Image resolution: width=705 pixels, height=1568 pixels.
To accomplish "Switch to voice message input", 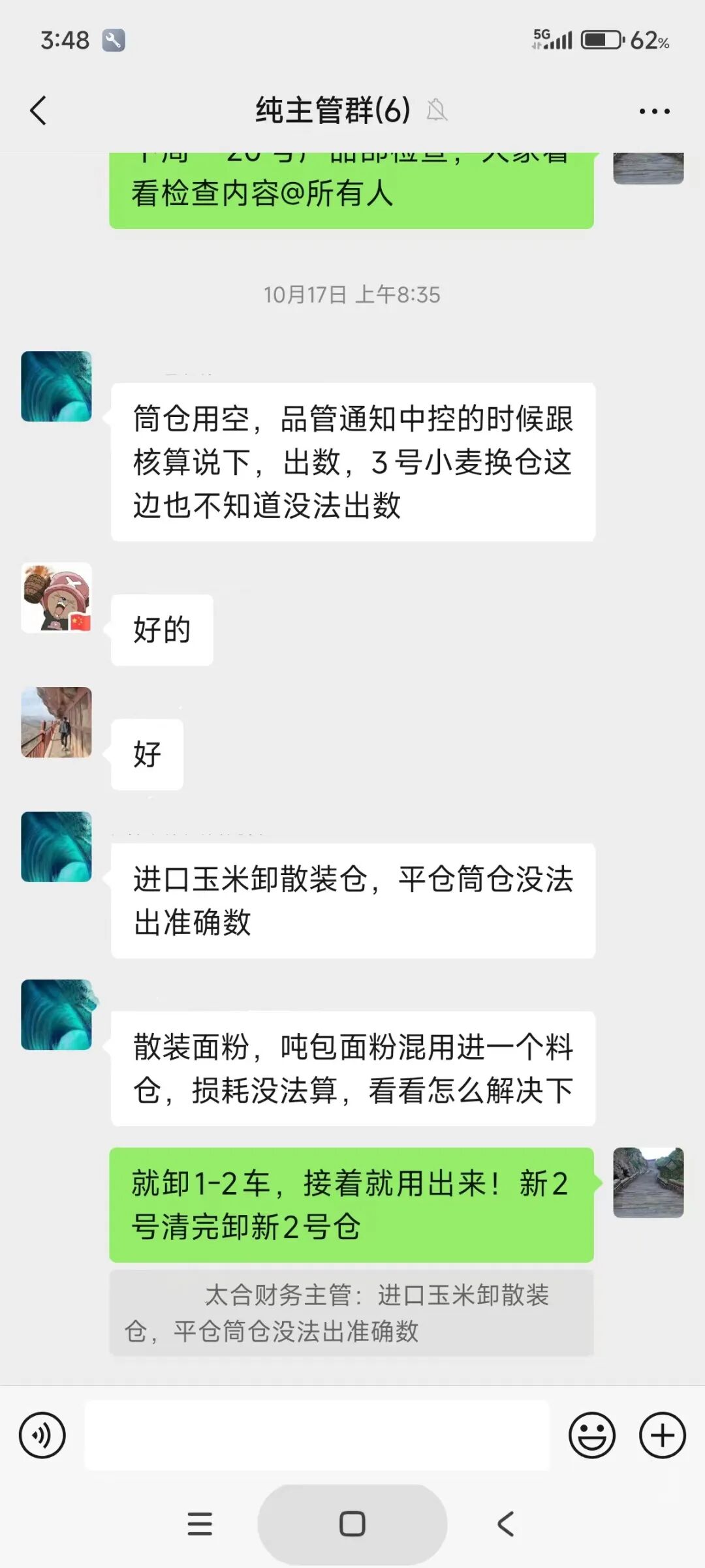I will click(42, 1436).
